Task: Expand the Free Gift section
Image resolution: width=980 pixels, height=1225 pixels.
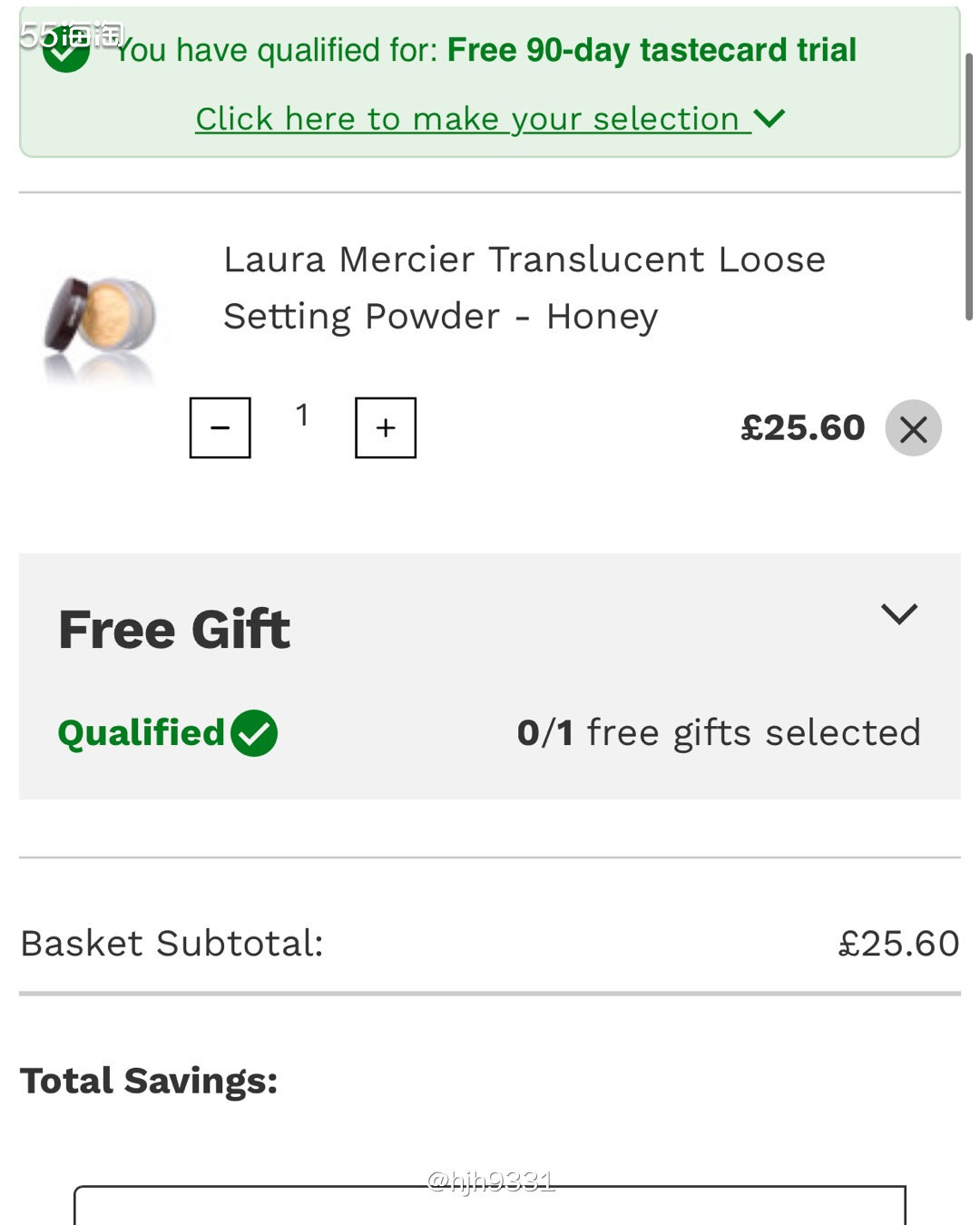Action: [898, 614]
